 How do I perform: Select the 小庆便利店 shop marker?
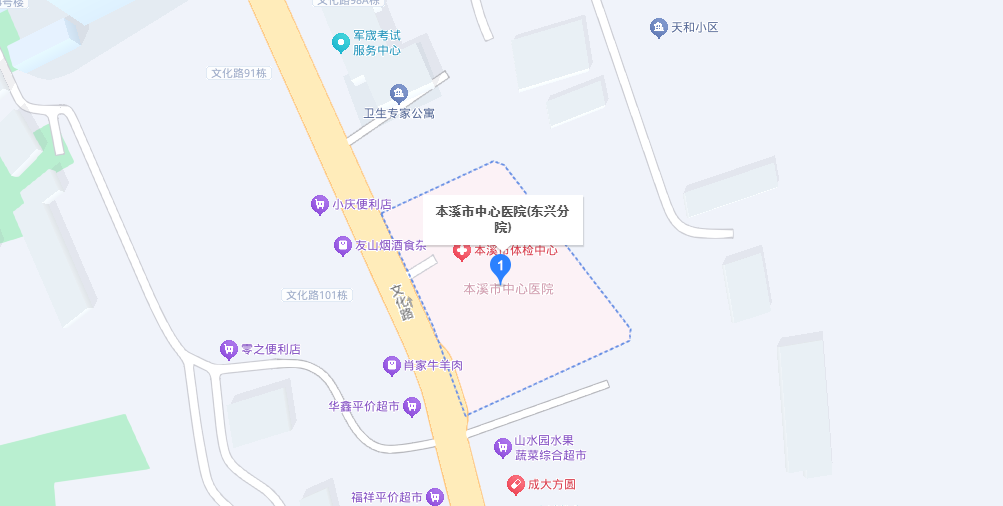point(320,205)
